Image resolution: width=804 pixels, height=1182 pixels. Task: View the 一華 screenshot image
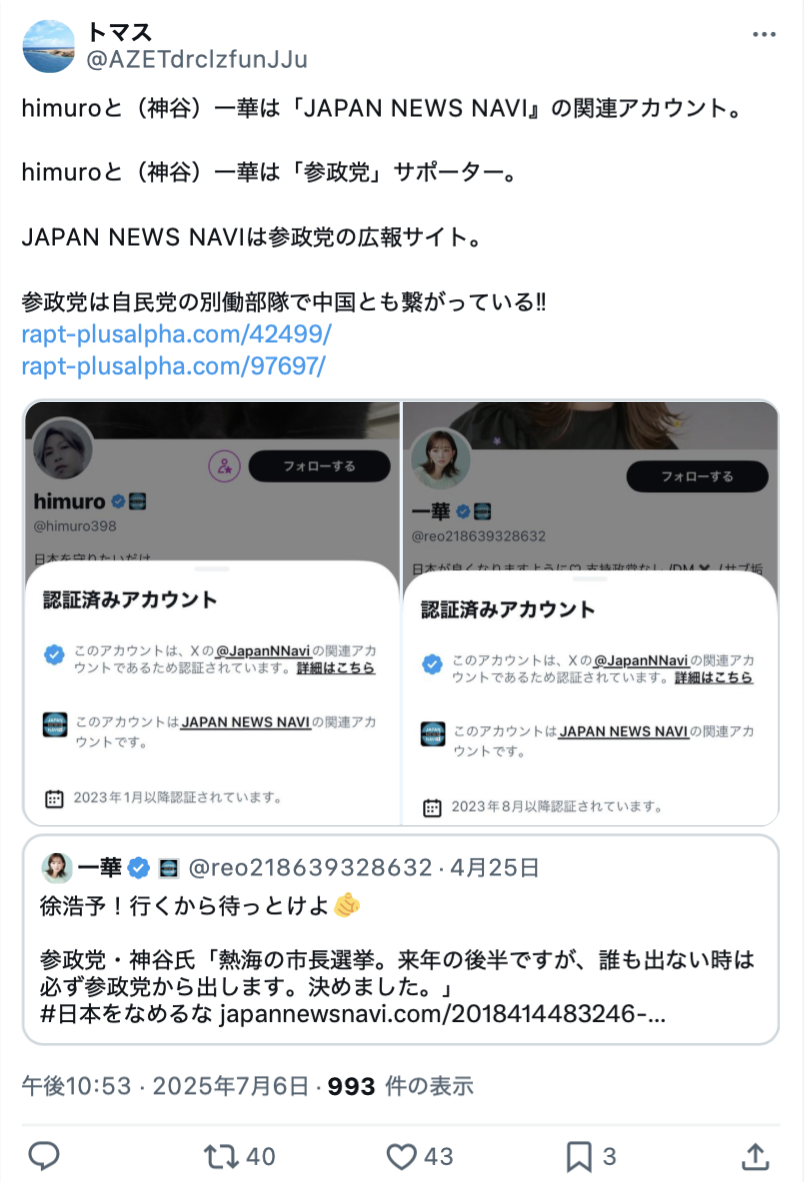590,612
